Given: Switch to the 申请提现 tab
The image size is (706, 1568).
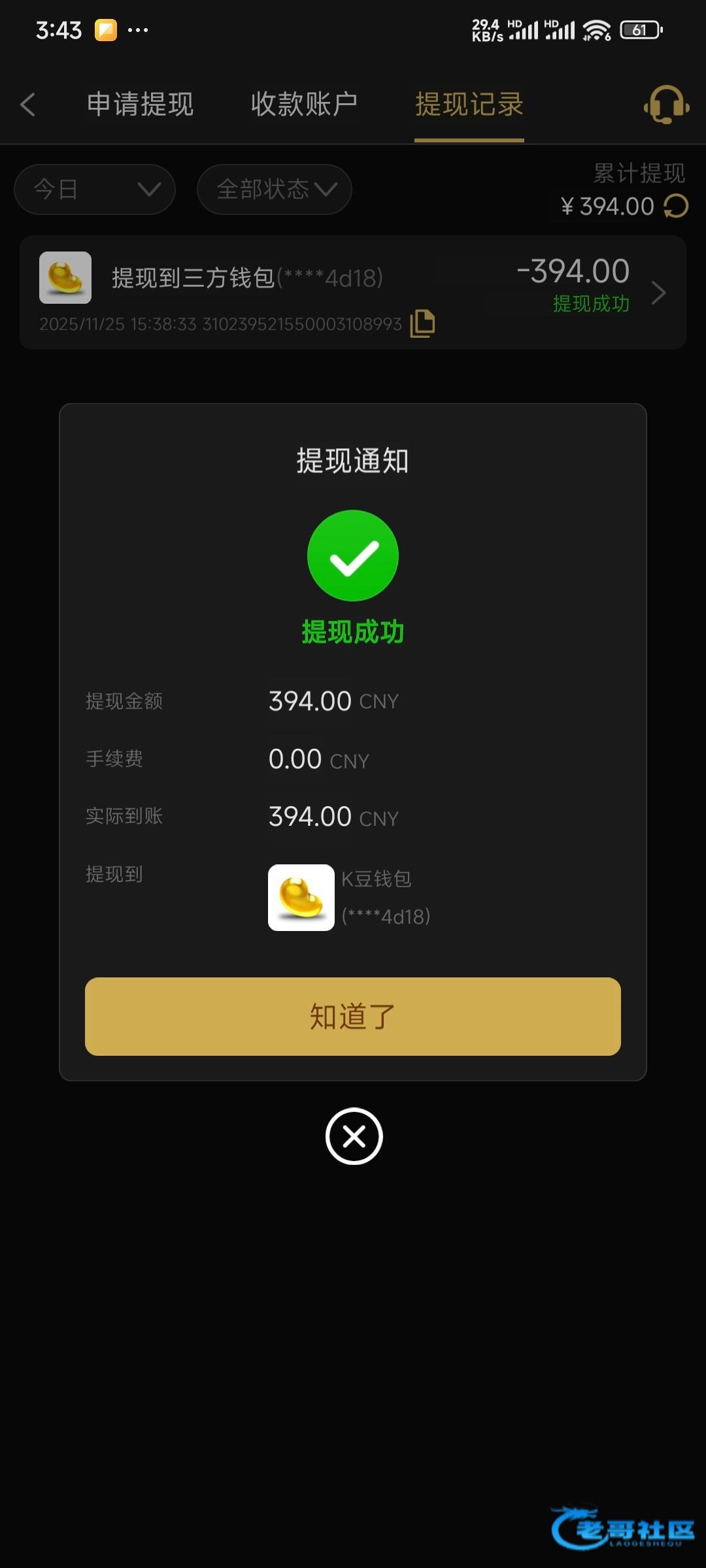Looking at the screenshot, I should (x=141, y=105).
